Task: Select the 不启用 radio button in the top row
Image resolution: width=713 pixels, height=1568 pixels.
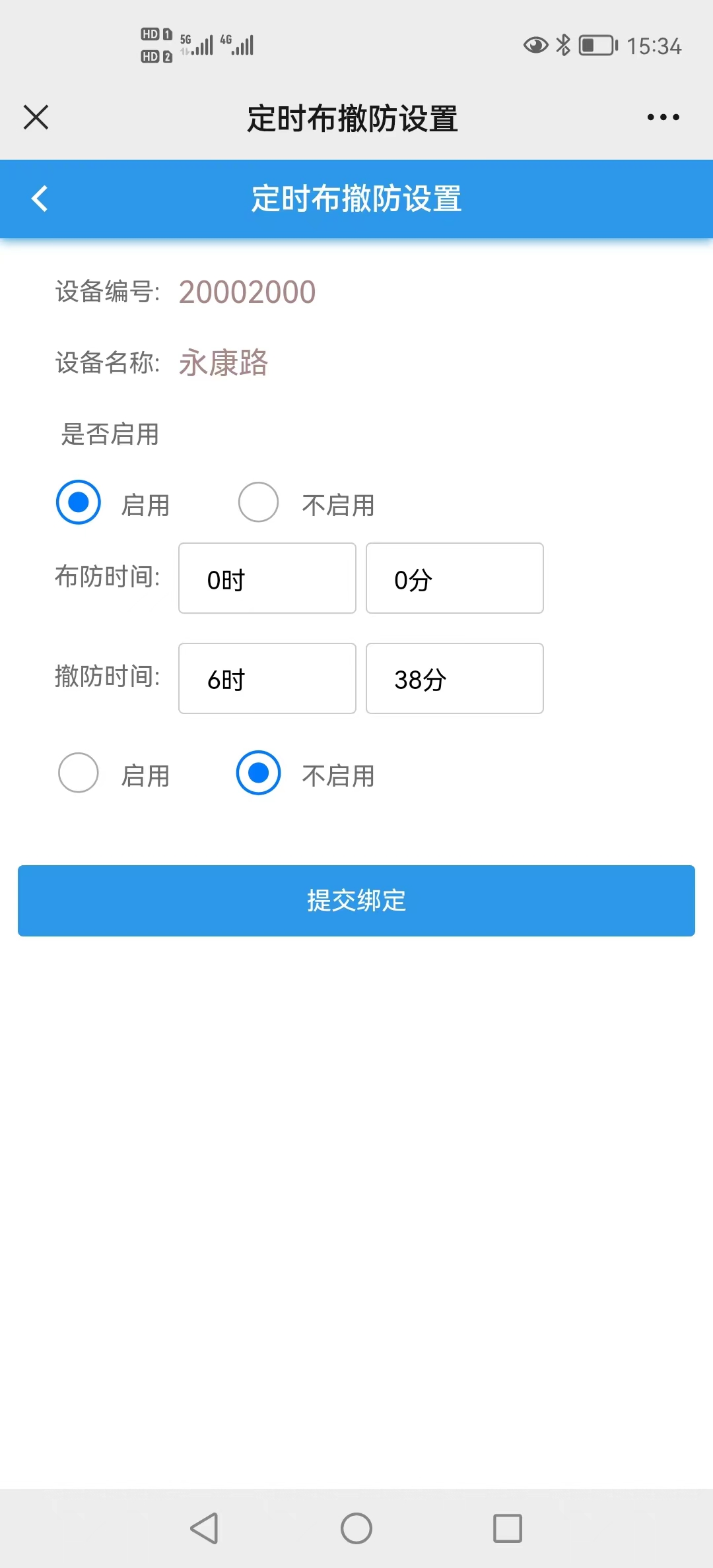Action: click(258, 502)
